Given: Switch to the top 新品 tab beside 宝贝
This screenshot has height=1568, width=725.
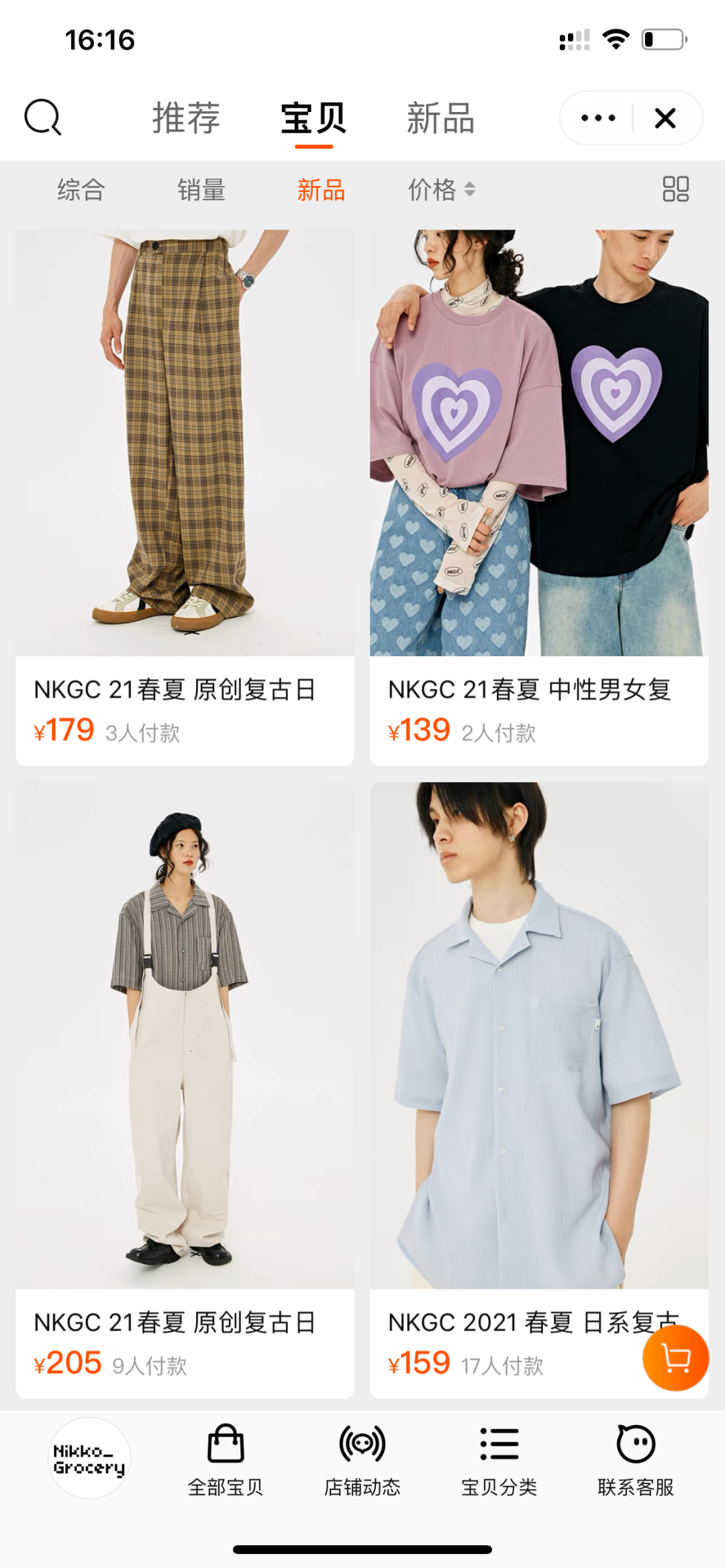Looking at the screenshot, I should click(440, 118).
